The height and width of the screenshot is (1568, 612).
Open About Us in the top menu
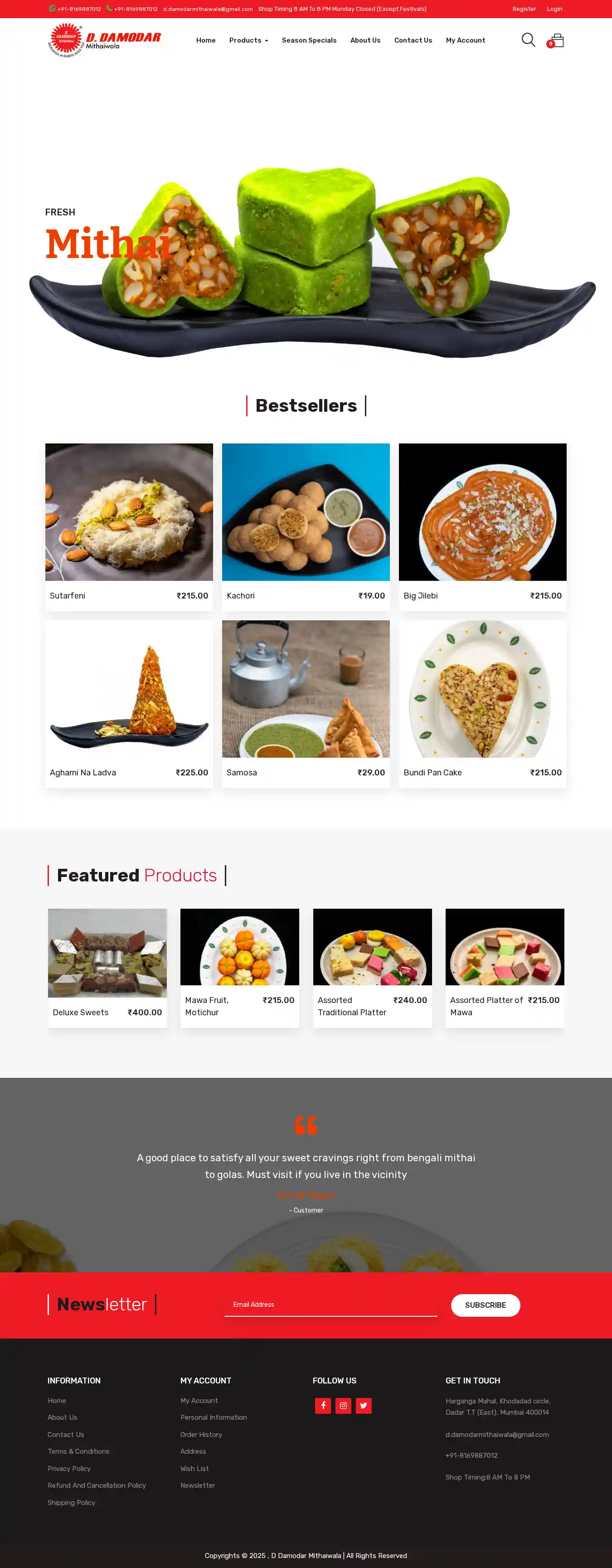[365, 41]
